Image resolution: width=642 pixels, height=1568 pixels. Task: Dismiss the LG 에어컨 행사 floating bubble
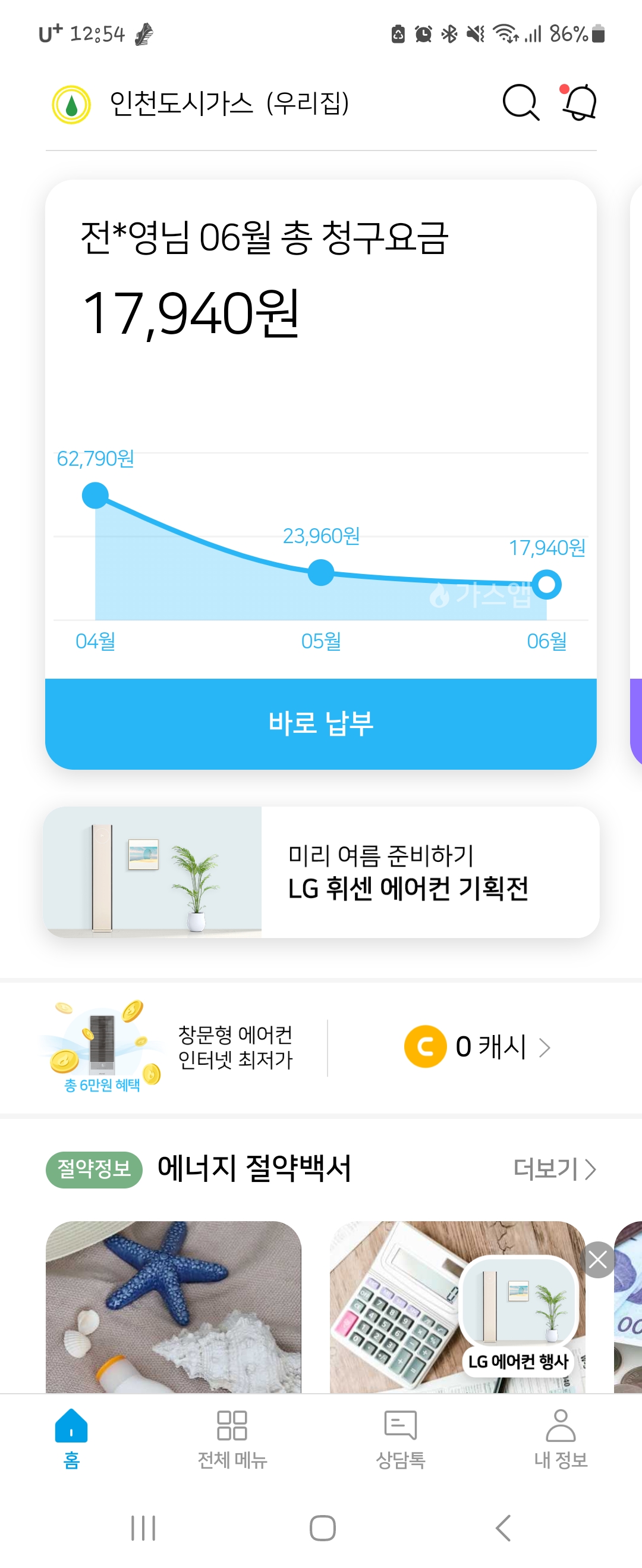(597, 1259)
